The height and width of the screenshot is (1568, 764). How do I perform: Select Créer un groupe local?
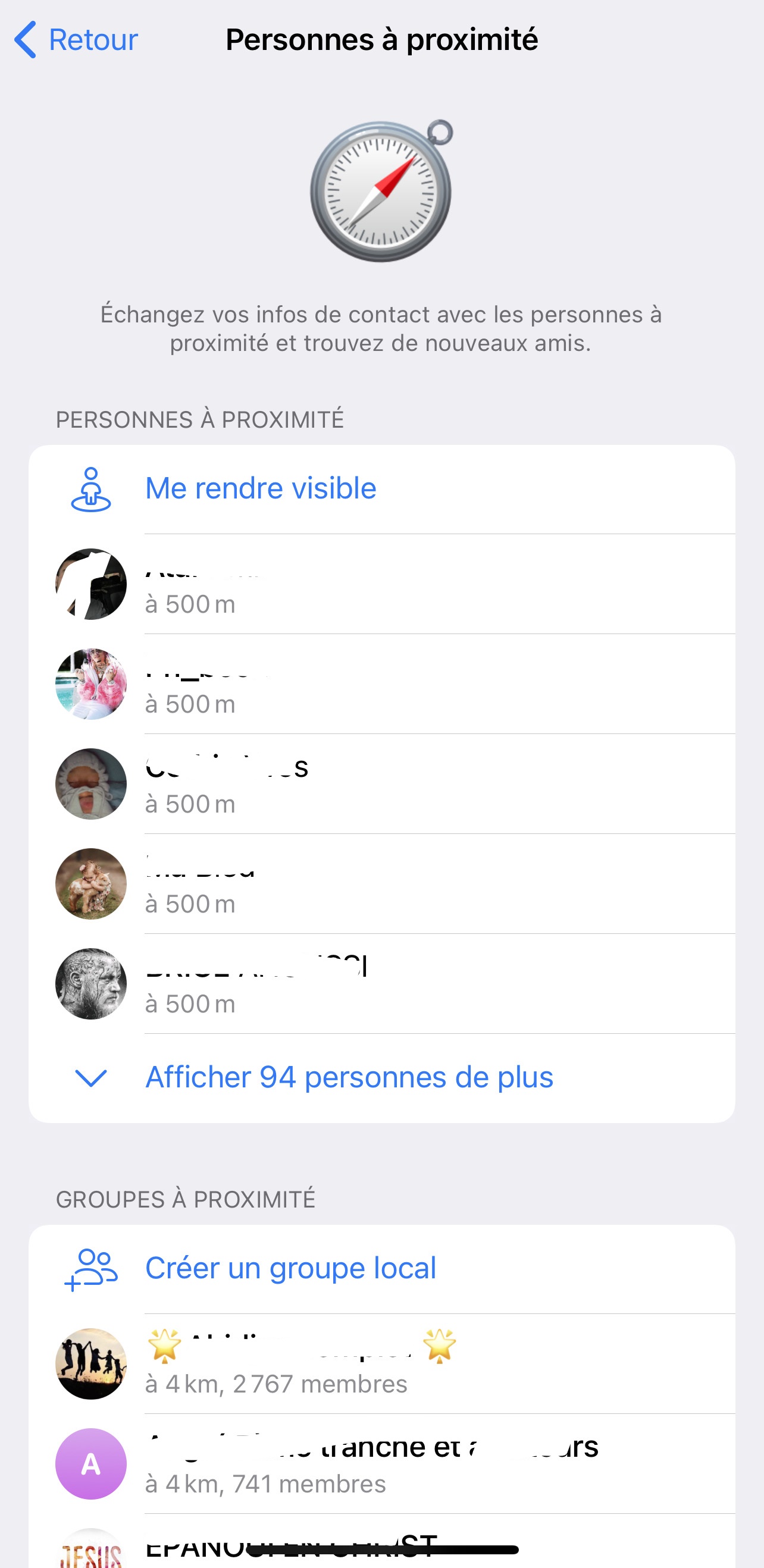point(381,1269)
